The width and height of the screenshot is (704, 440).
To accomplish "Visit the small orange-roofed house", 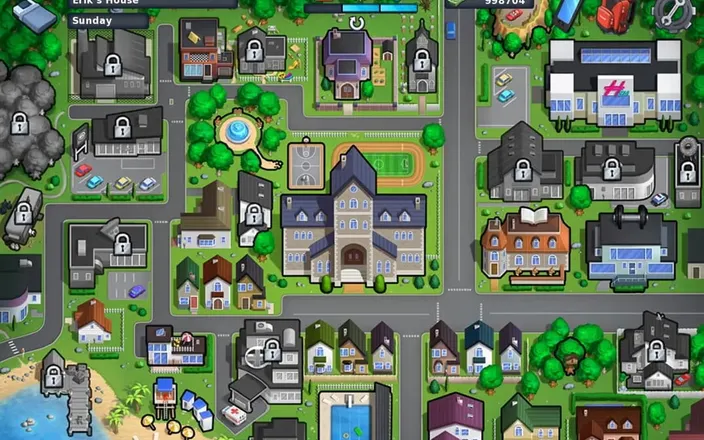I will [92, 322].
